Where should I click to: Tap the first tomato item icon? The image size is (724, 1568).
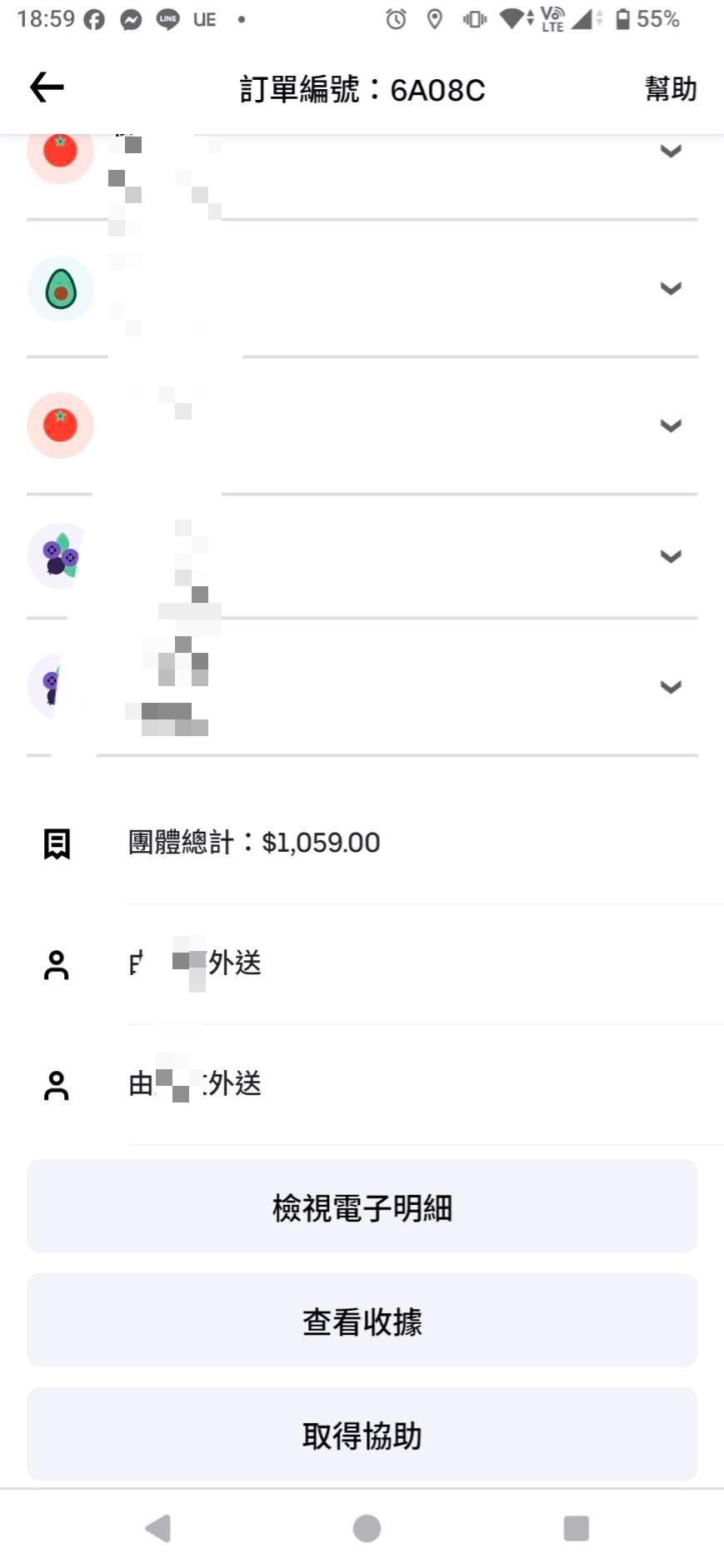coord(59,152)
